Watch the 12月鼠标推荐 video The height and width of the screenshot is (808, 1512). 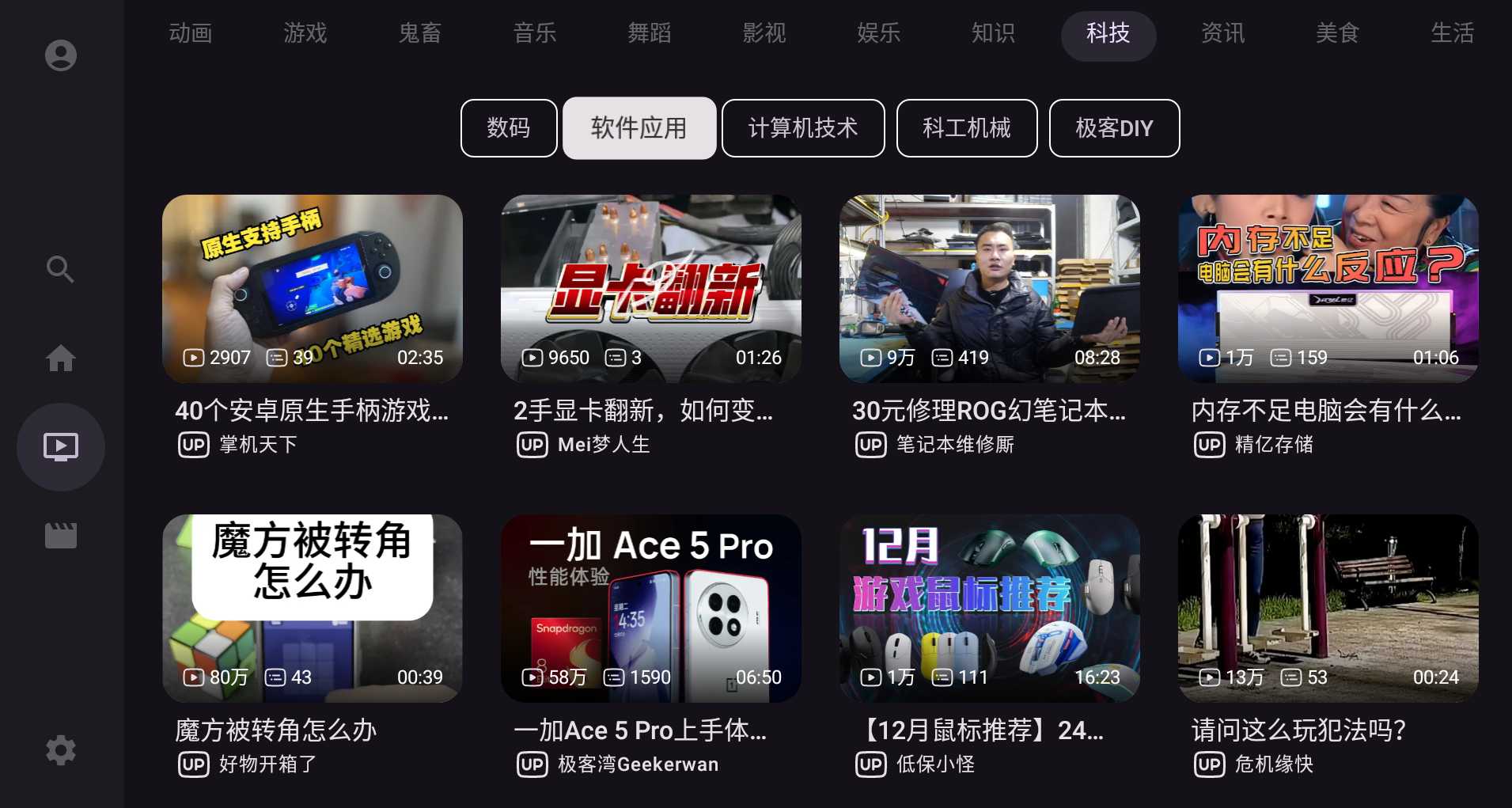click(990, 609)
